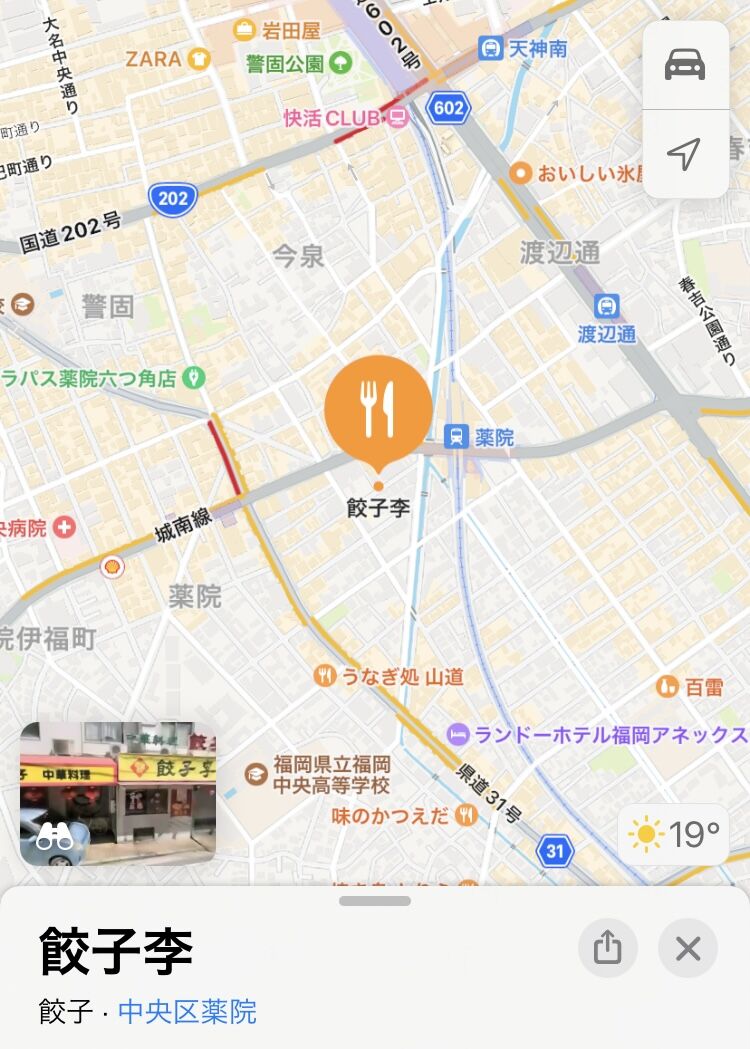The width and height of the screenshot is (750, 1049).
Task: Select the ZARA store marker
Action: point(199,59)
